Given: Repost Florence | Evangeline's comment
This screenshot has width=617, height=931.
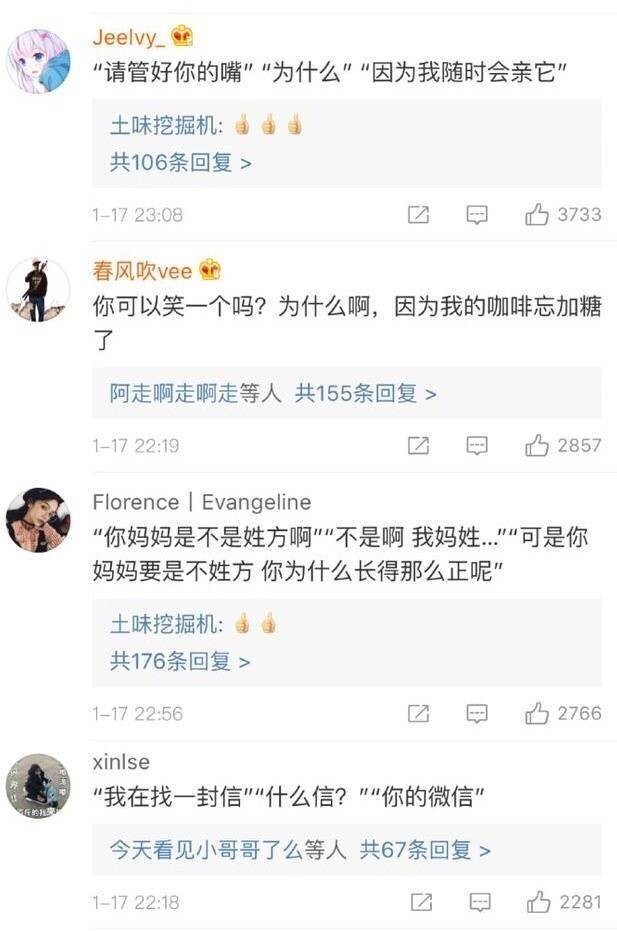Looking at the screenshot, I should pos(419,714).
